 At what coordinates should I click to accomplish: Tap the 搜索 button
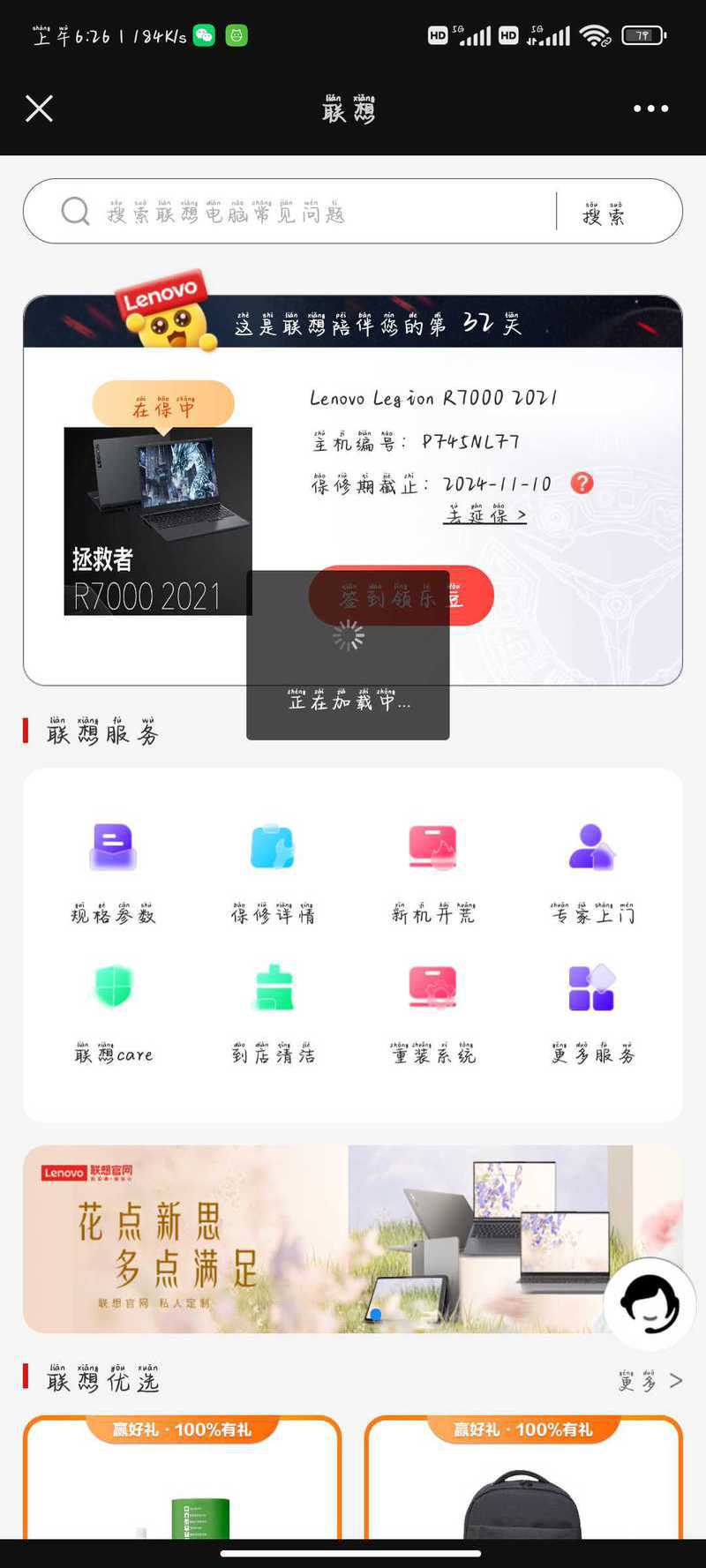coord(604,212)
